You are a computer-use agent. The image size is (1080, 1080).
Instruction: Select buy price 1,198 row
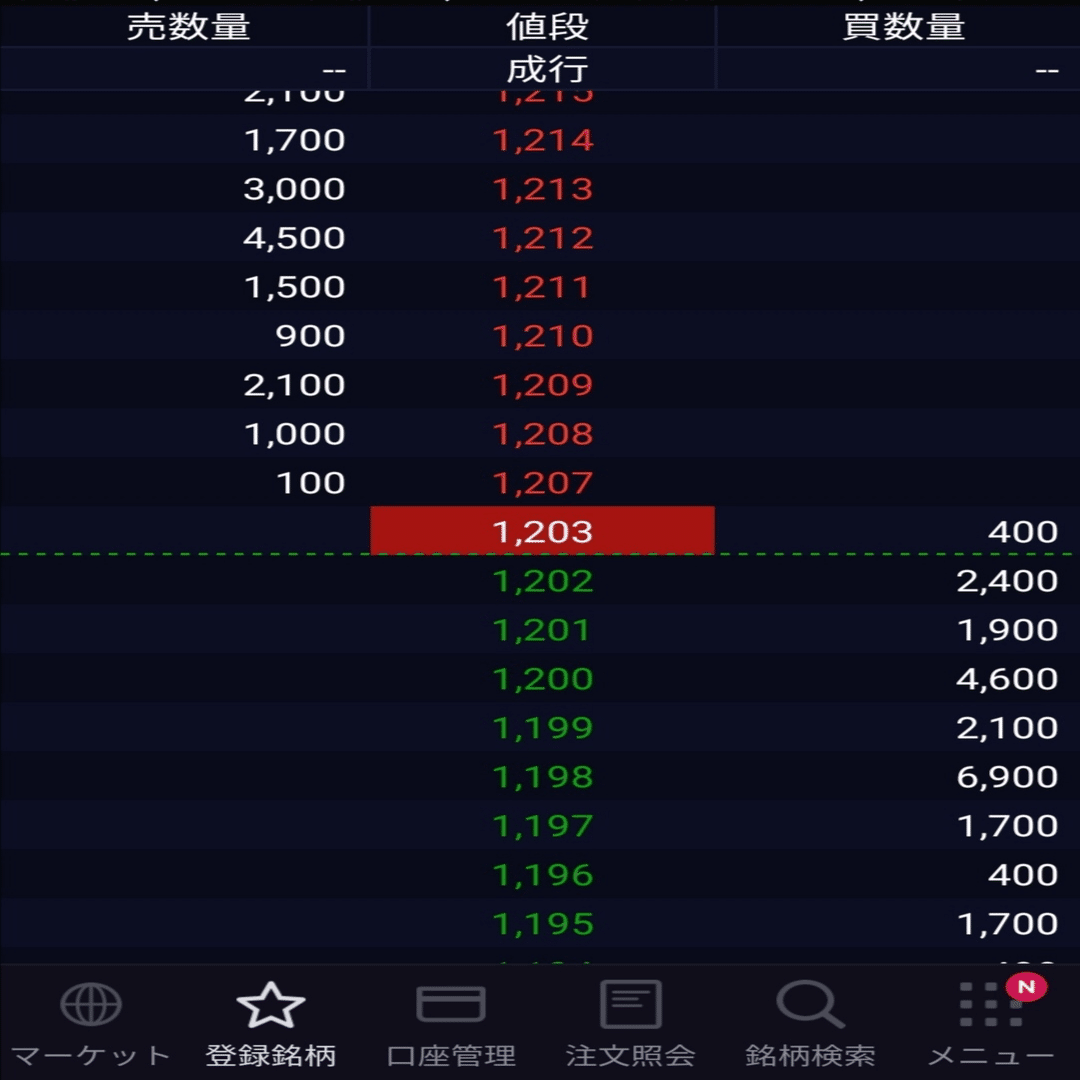coord(543,777)
